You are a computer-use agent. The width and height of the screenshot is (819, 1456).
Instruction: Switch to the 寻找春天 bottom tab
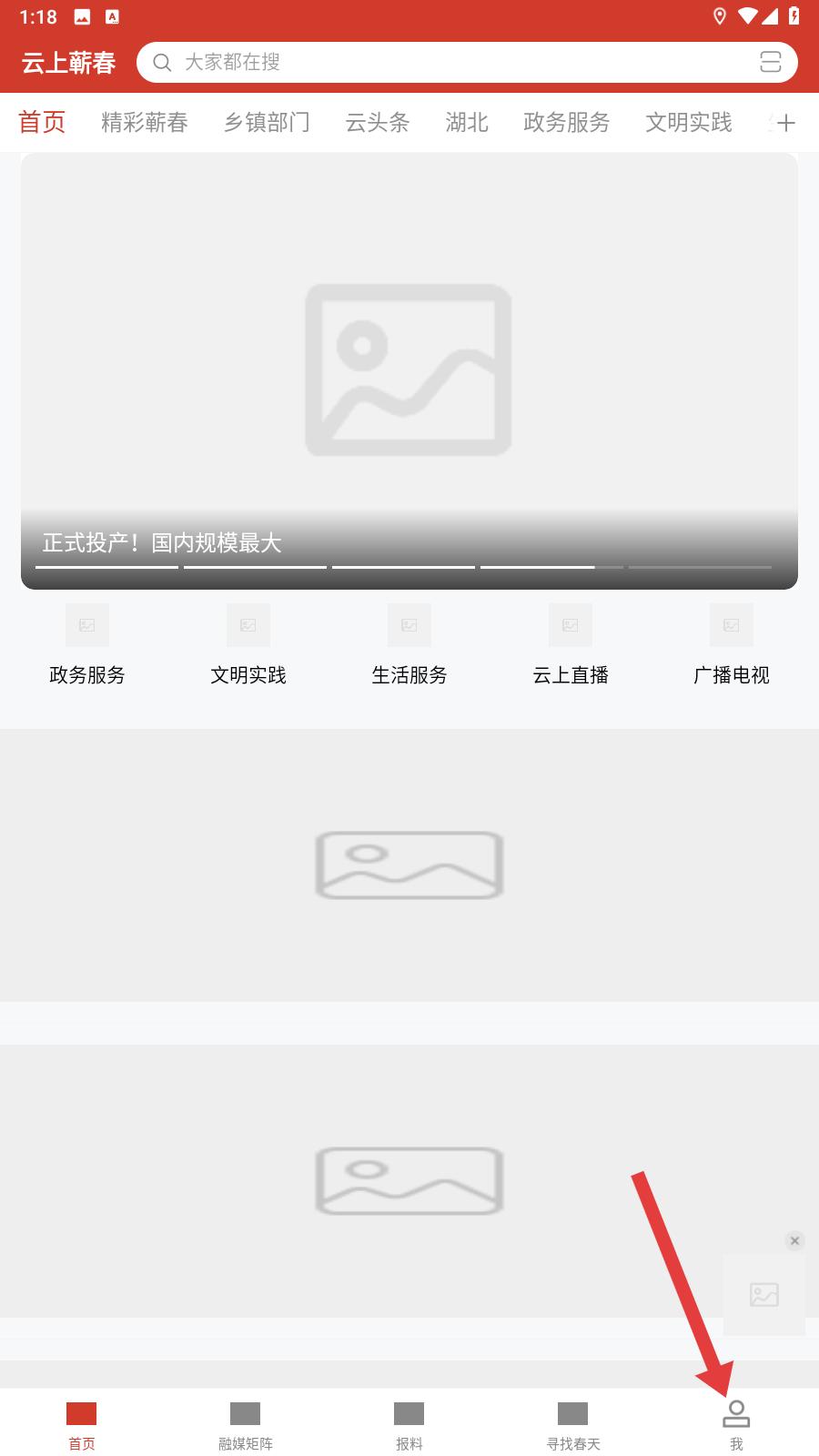[573, 1425]
